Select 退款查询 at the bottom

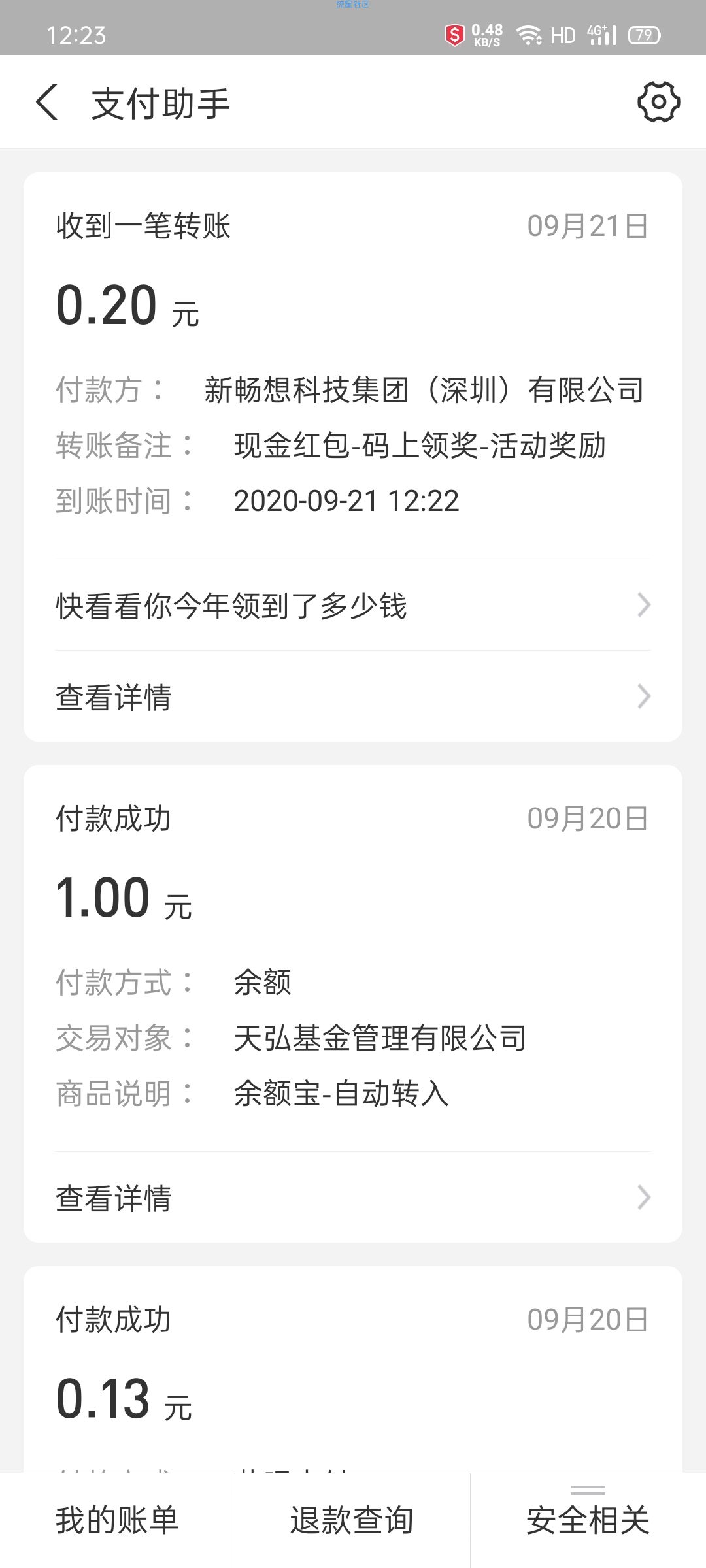coord(352,1520)
